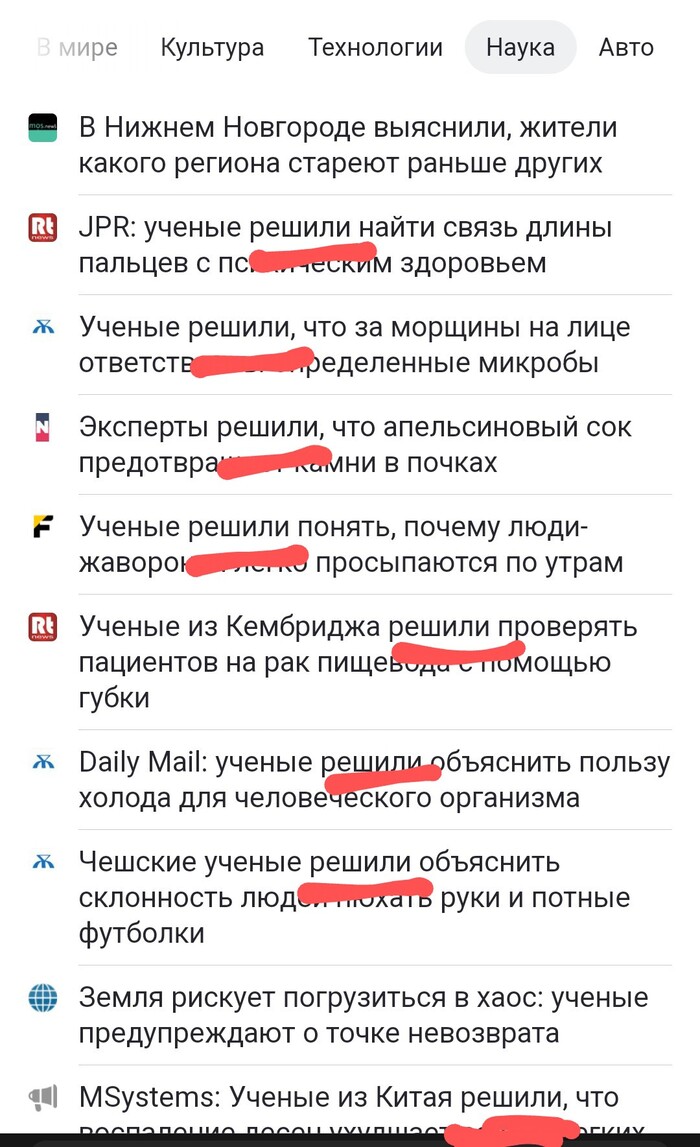The image size is (700, 1147).
Task: Open the Земля рискует погрузиться в хаос article
Action: point(363,1014)
